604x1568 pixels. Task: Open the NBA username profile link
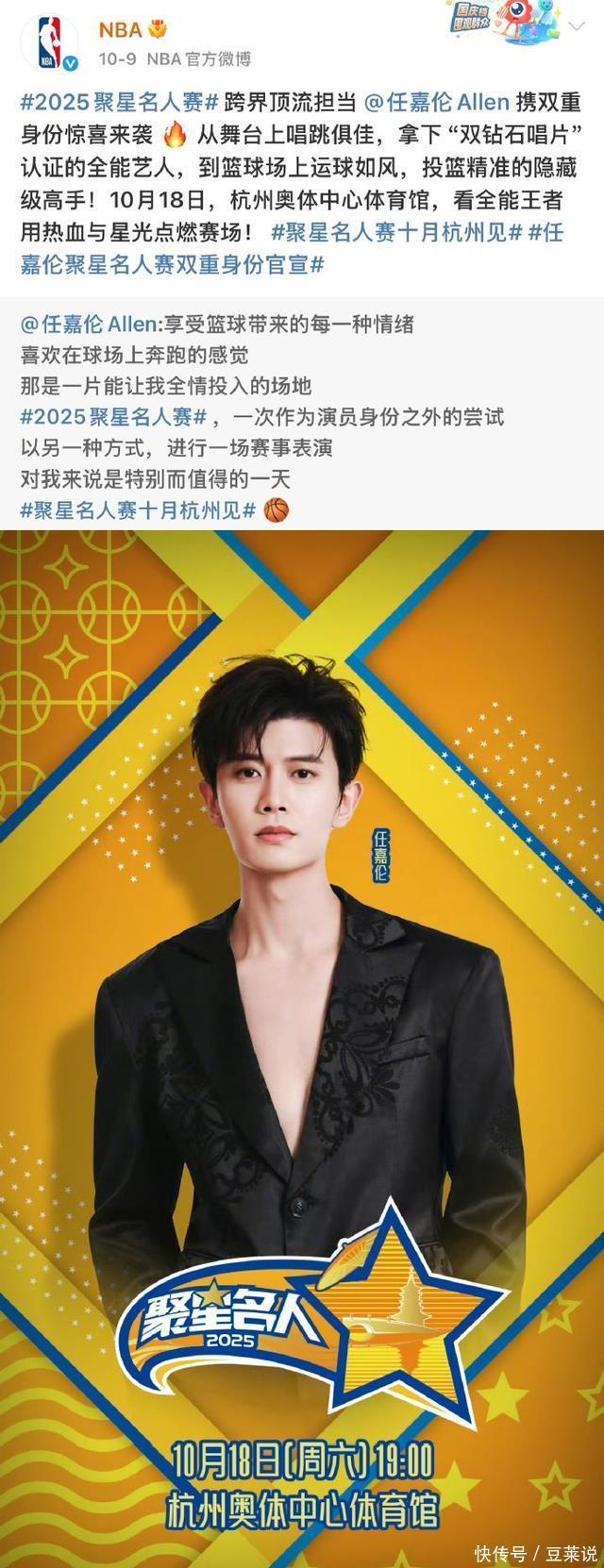(121, 31)
